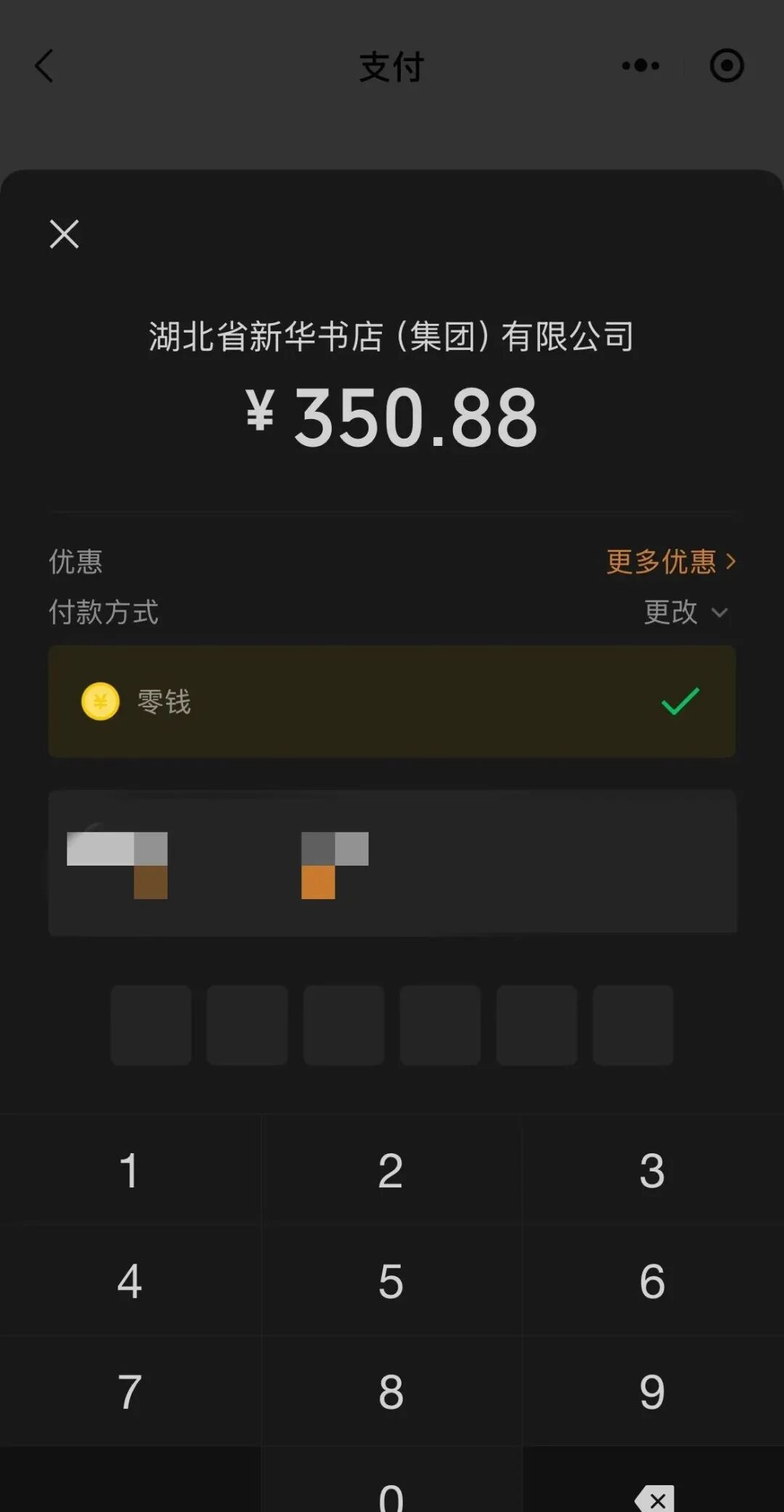Go back from the 支付 page
This screenshot has width=784, height=1512.
pos(45,66)
